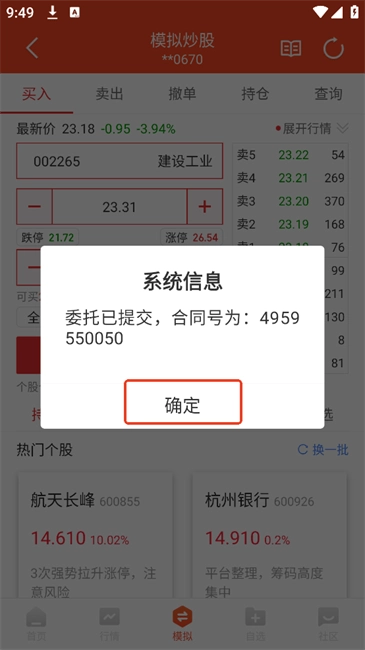Tap the stock code field 002265
Screen dimensions: 365x650
tap(119, 161)
